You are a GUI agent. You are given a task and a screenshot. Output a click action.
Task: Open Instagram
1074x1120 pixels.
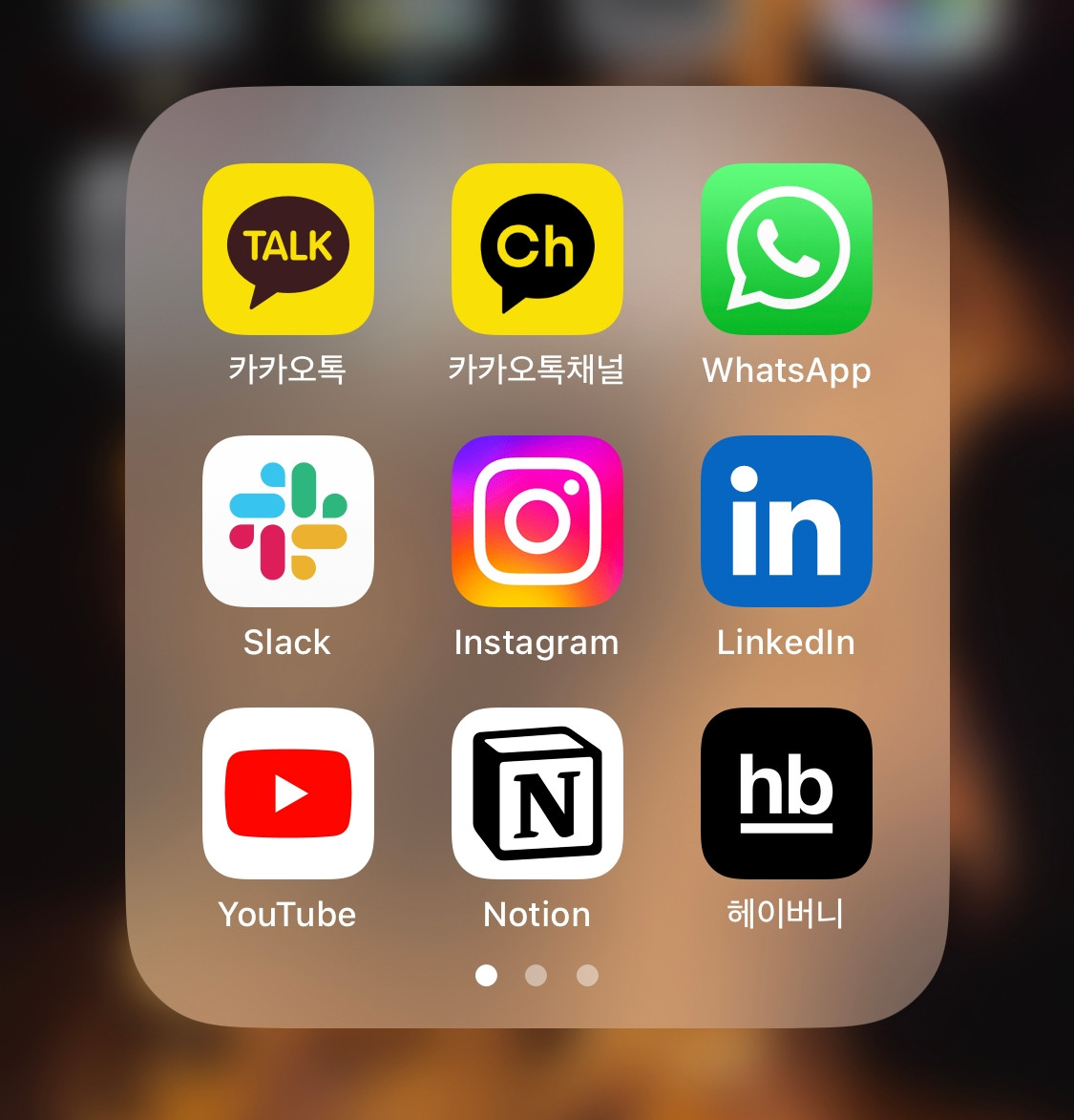click(x=537, y=520)
